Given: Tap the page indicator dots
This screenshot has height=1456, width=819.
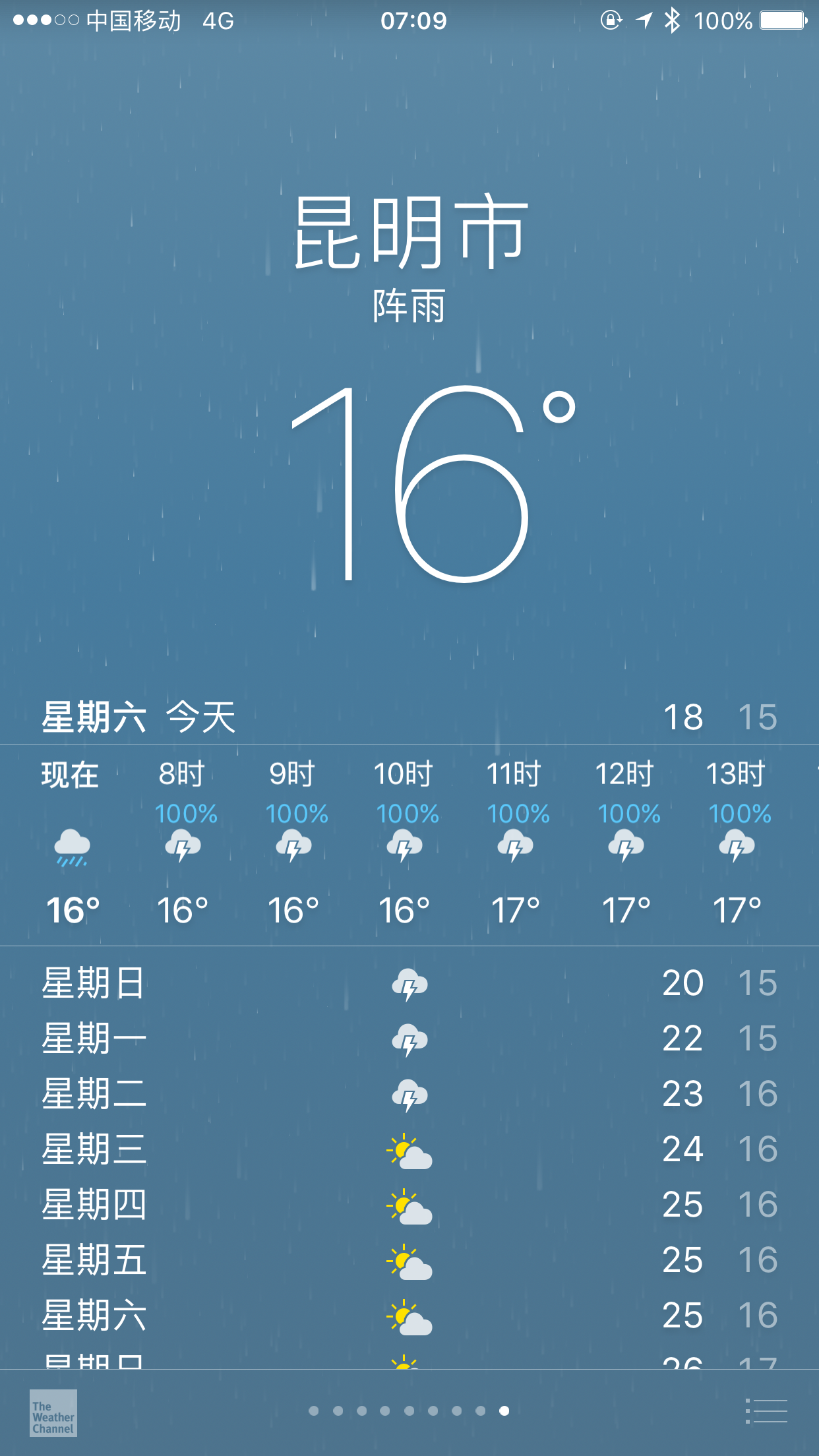Looking at the screenshot, I should 409,1410.
